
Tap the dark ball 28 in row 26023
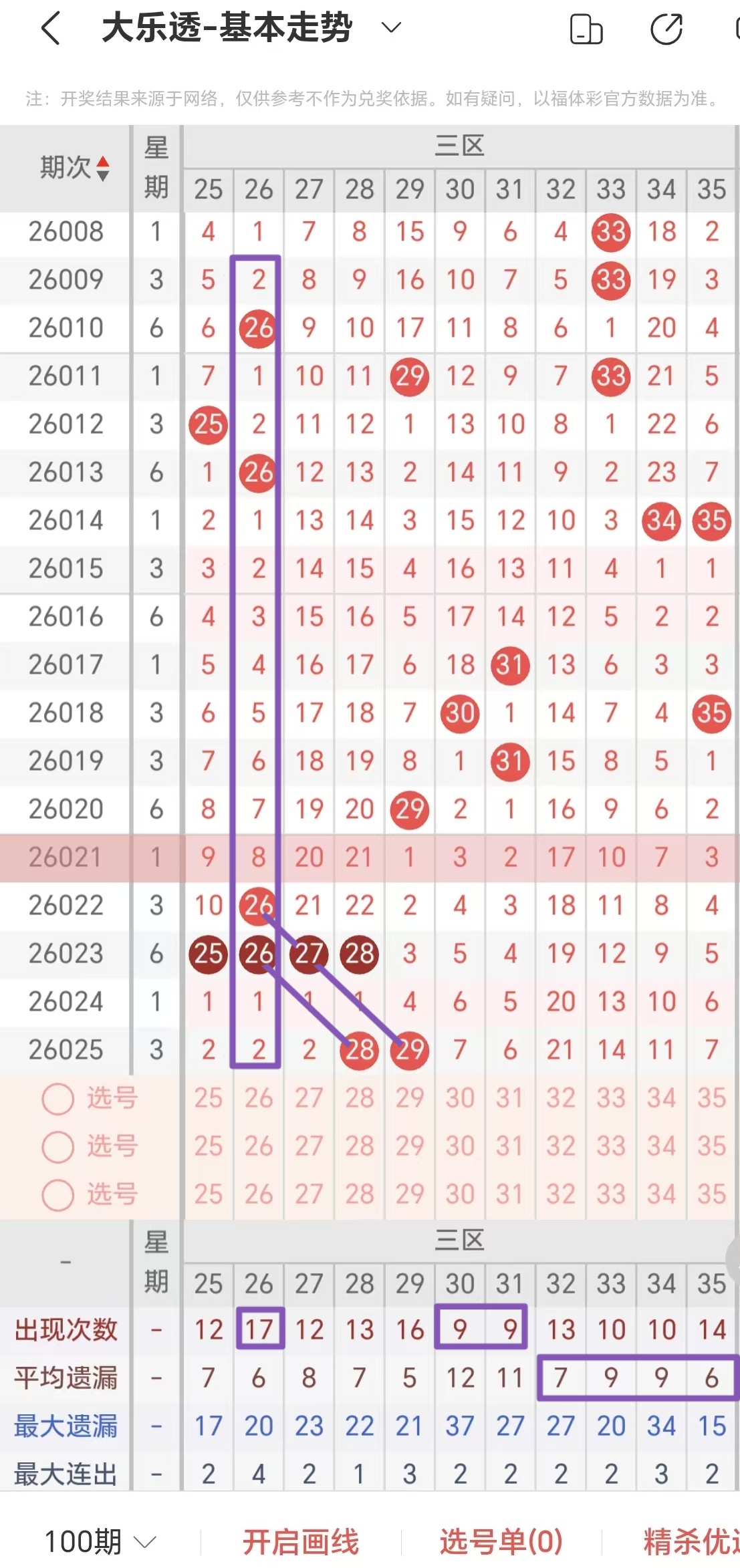tap(359, 954)
